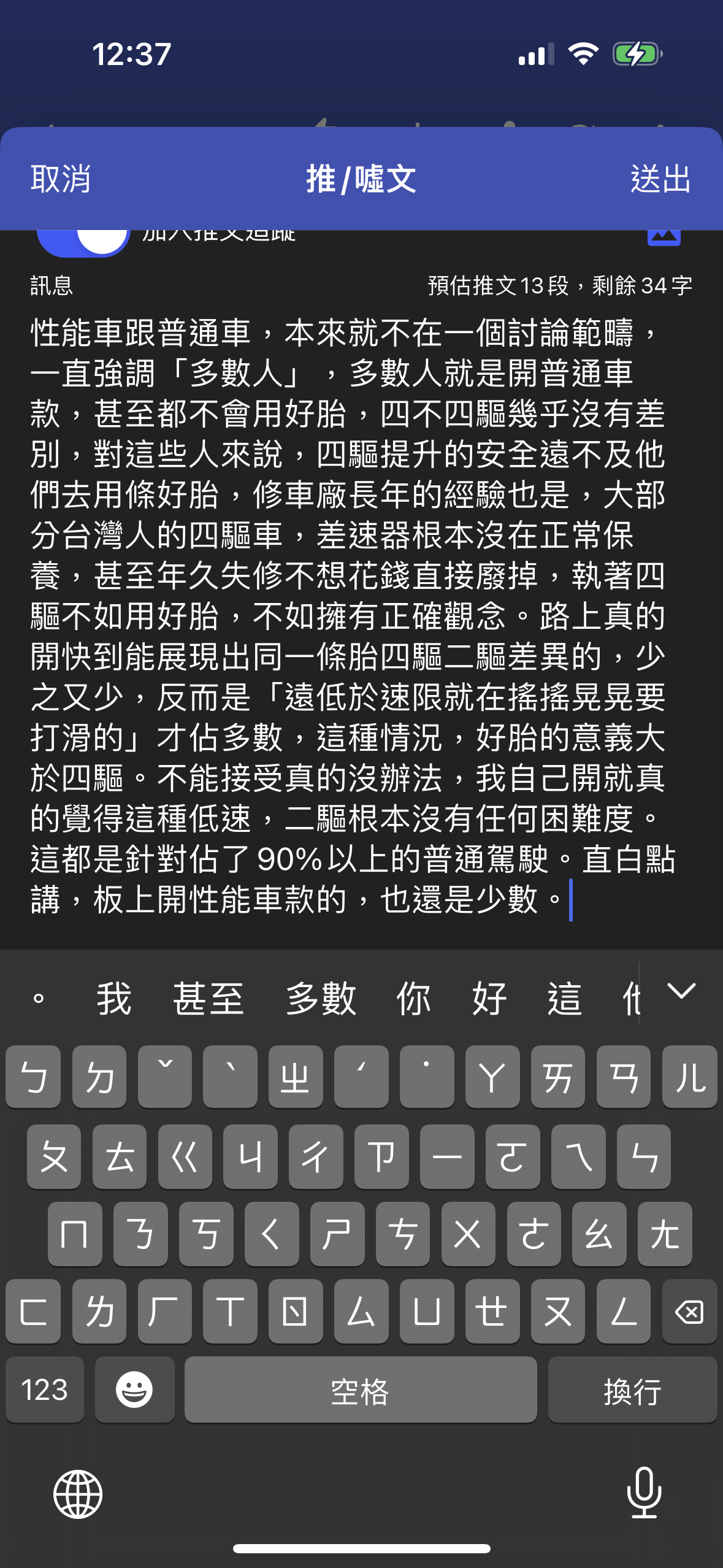Screen dimensions: 723x1568
Task: Start voice dictation with microphone
Action: pos(644,1493)
